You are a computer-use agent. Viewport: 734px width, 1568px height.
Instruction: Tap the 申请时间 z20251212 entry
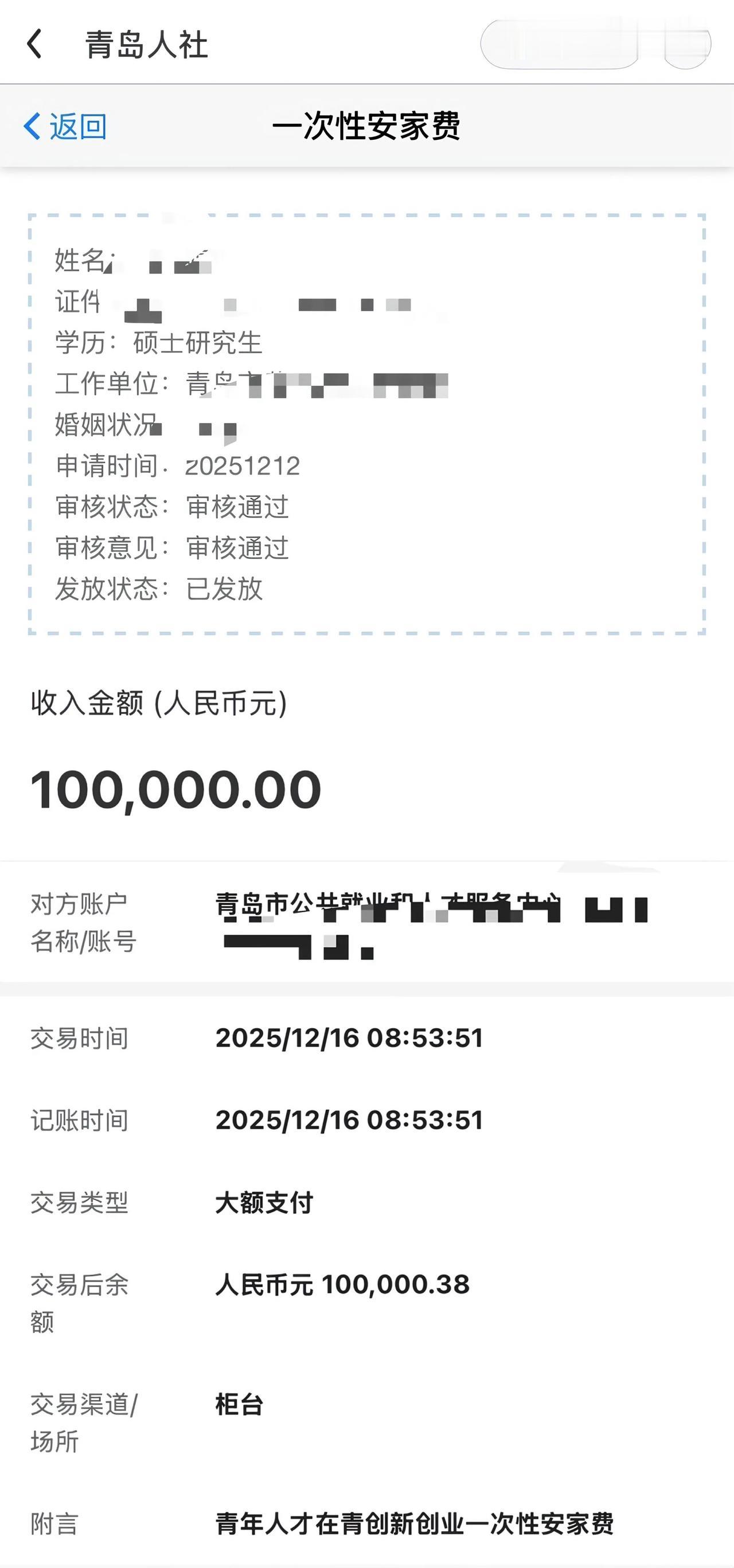click(177, 467)
